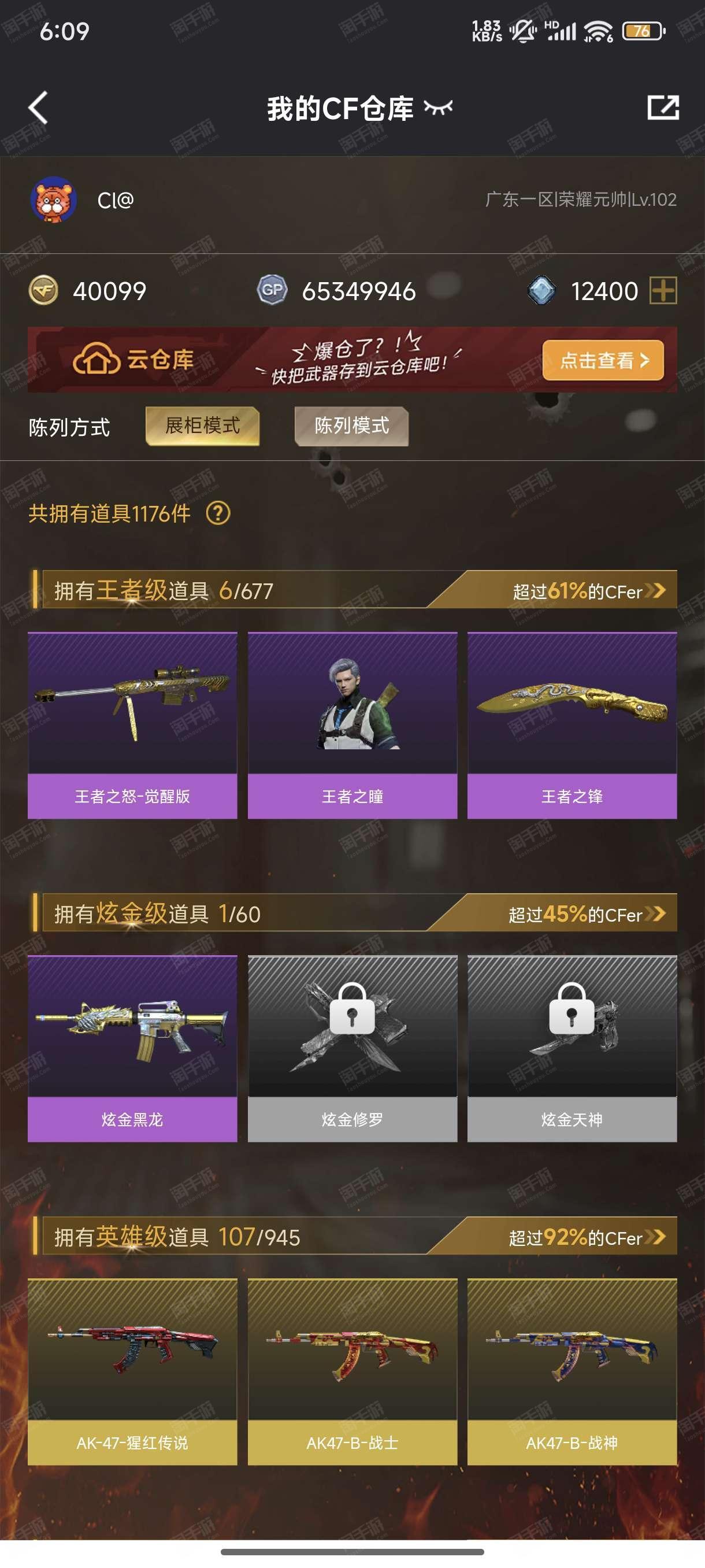Image resolution: width=705 pixels, height=1568 pixels.
Task: Tap 点击查看 on the 云仓库 banner
Action: 603,360
